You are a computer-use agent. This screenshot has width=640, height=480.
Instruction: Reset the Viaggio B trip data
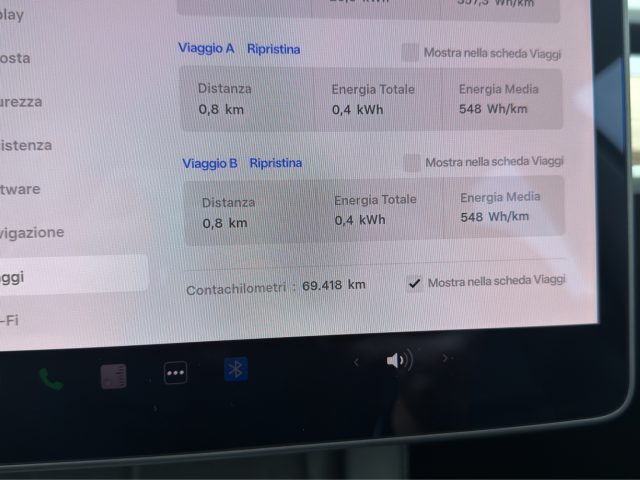[275, 163]
